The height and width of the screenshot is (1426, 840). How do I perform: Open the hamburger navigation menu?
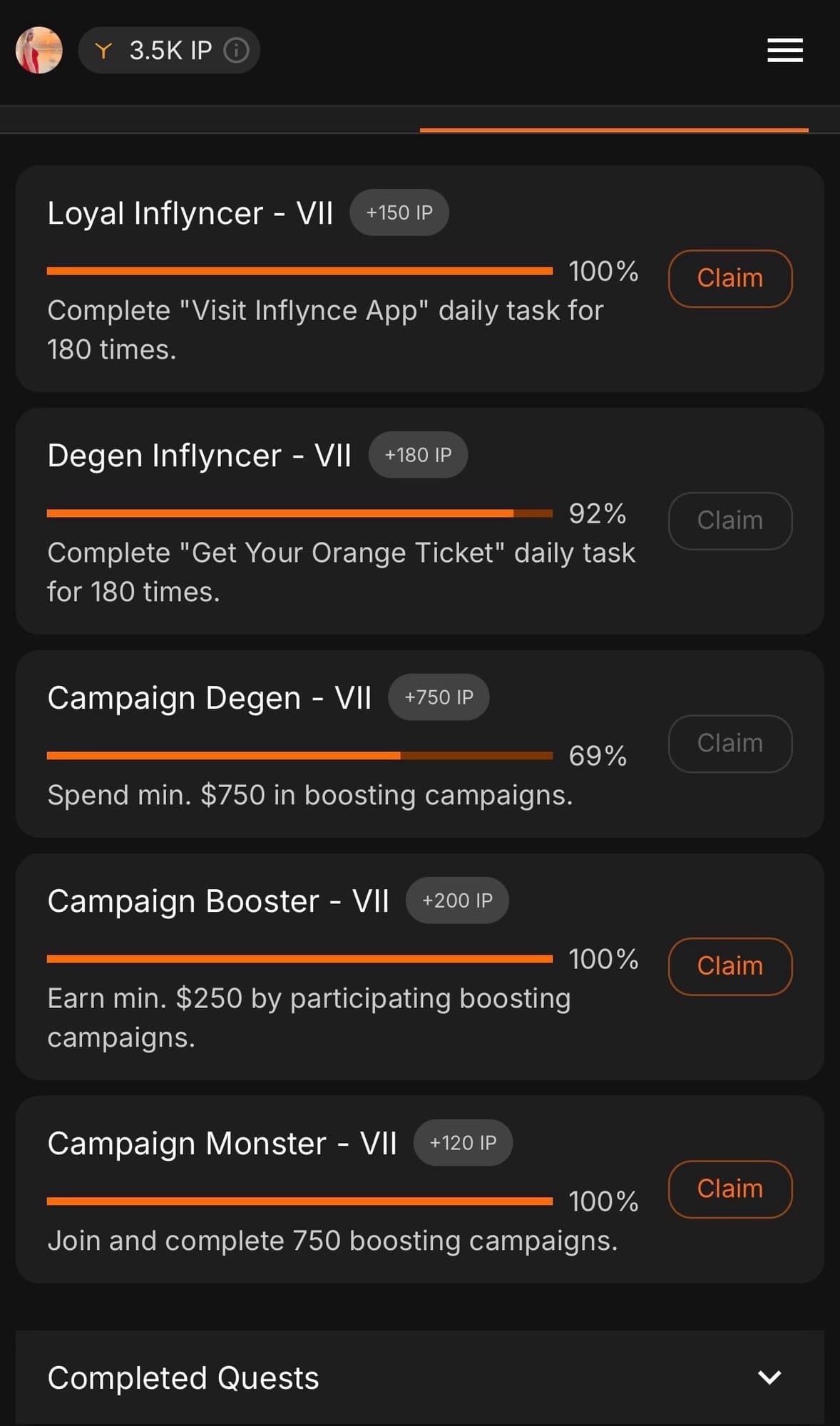(x=784, y=50)
